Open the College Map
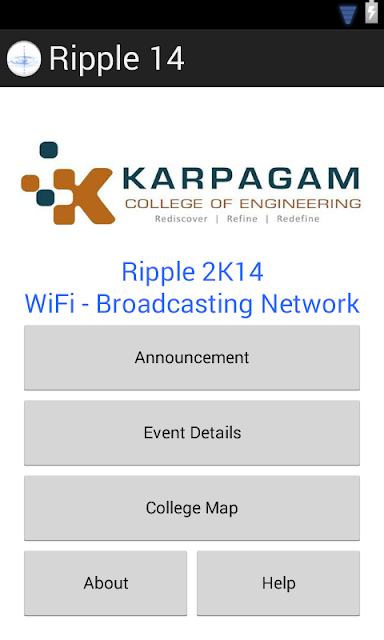This screenshot has height=640, width=384. (x=192, y=508)
